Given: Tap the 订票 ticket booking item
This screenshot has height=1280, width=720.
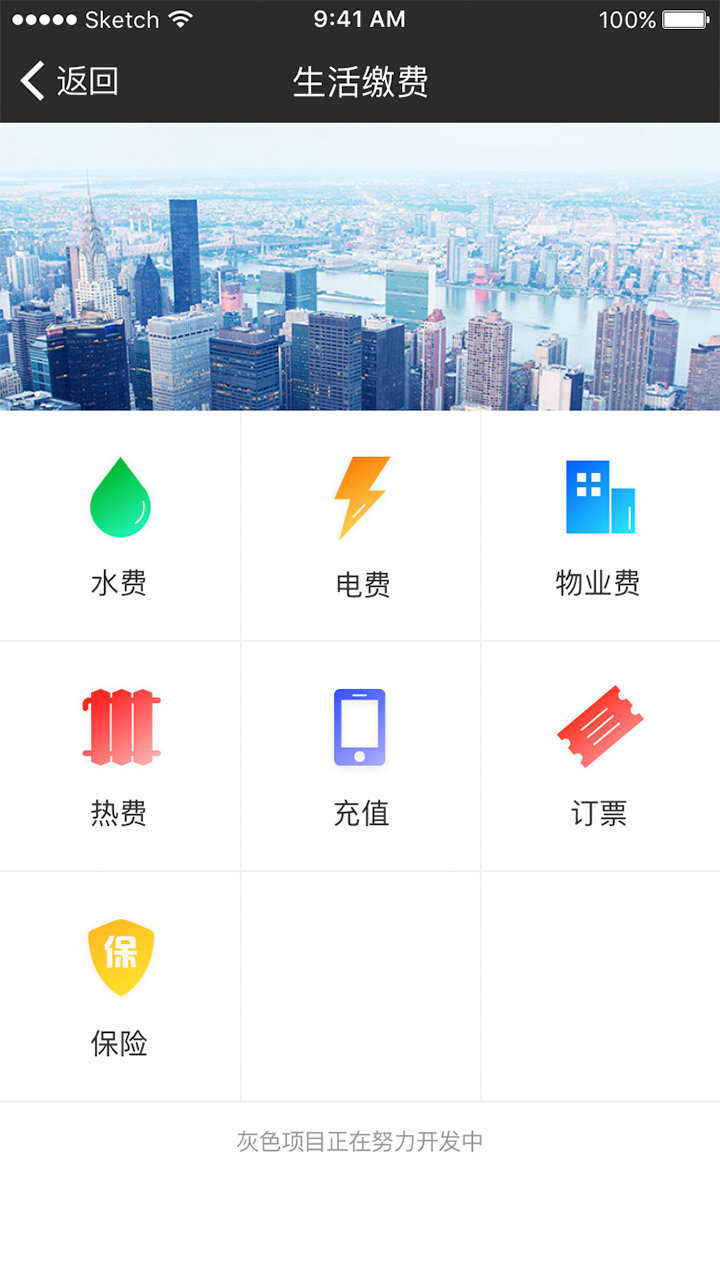Looking at the screenshot, I should point(599,756).
